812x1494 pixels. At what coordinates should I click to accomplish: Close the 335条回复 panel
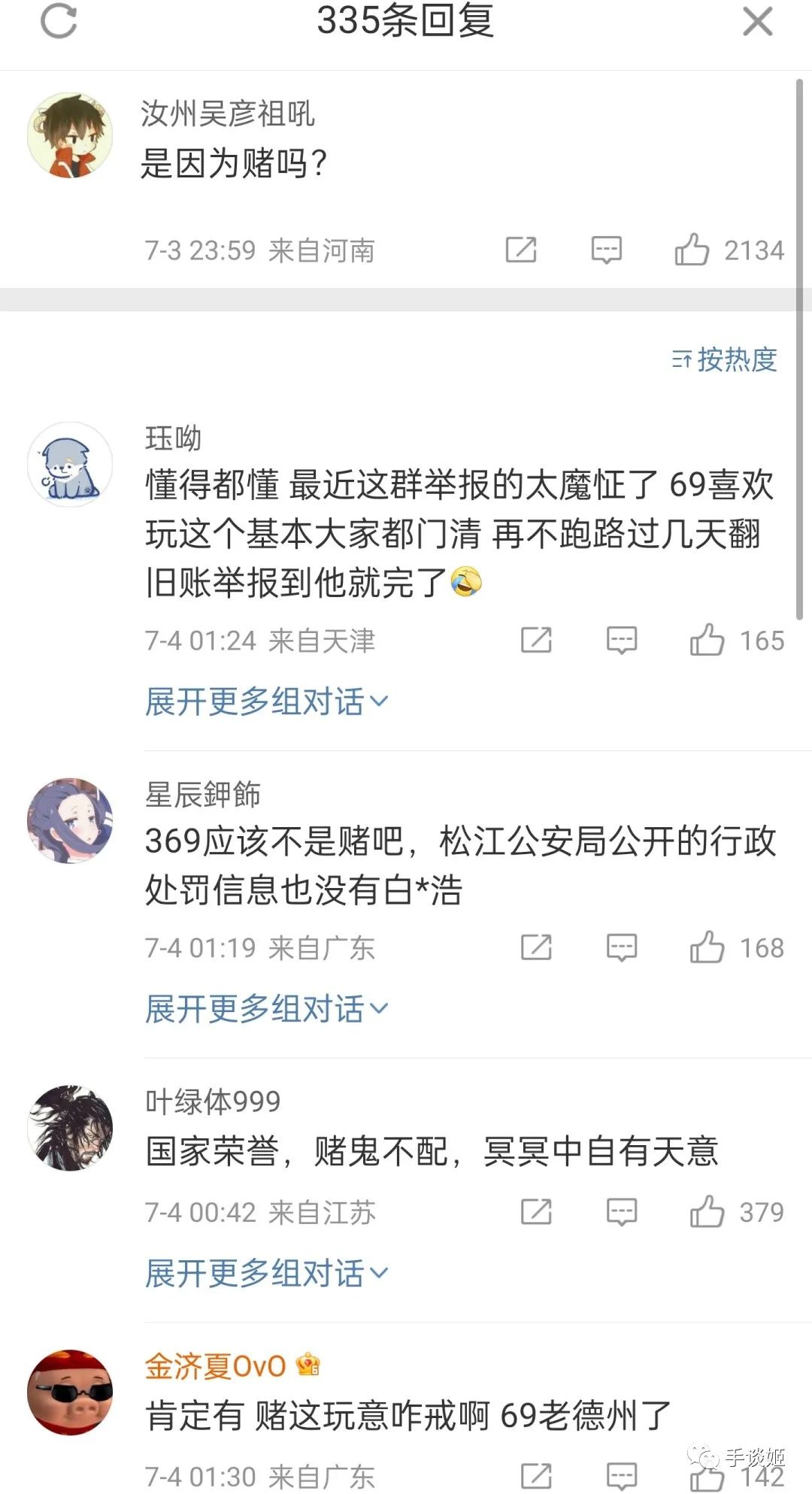757,21
